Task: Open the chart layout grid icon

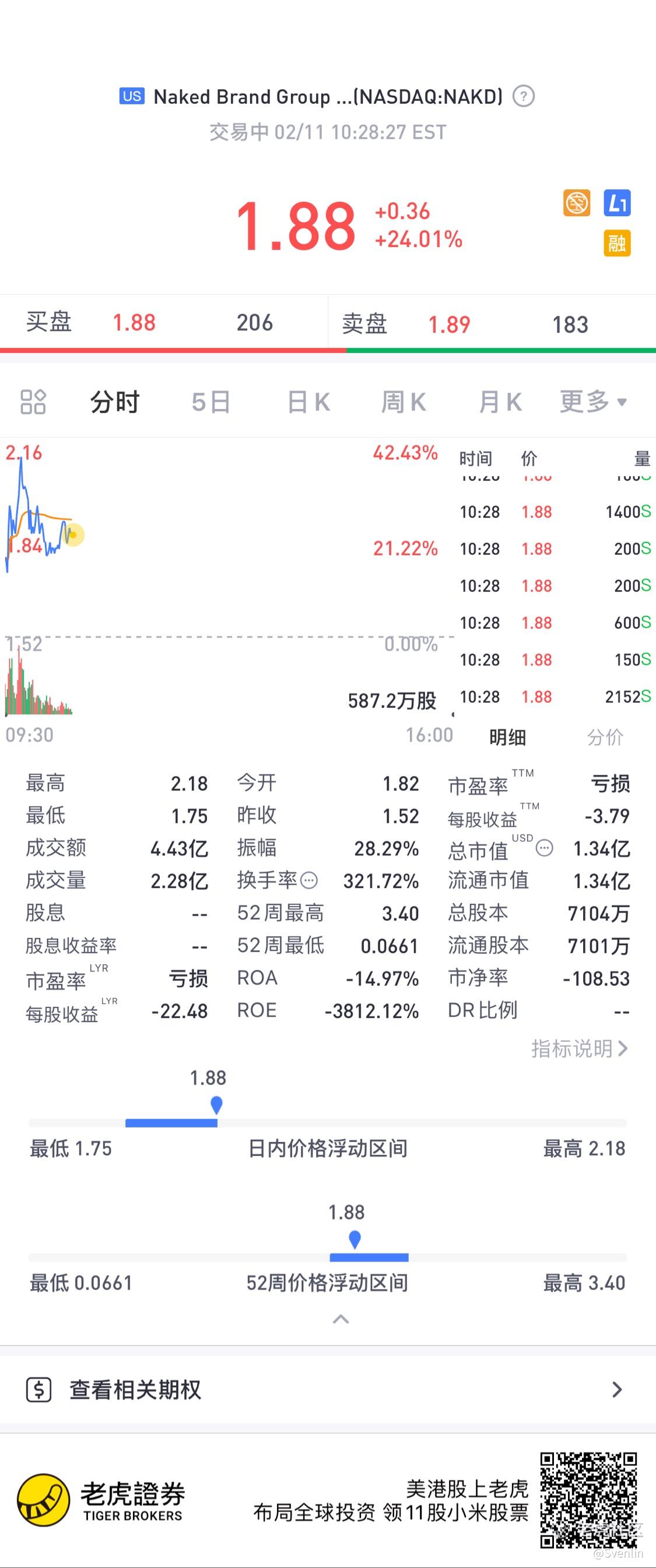Action: coord(33,401)
